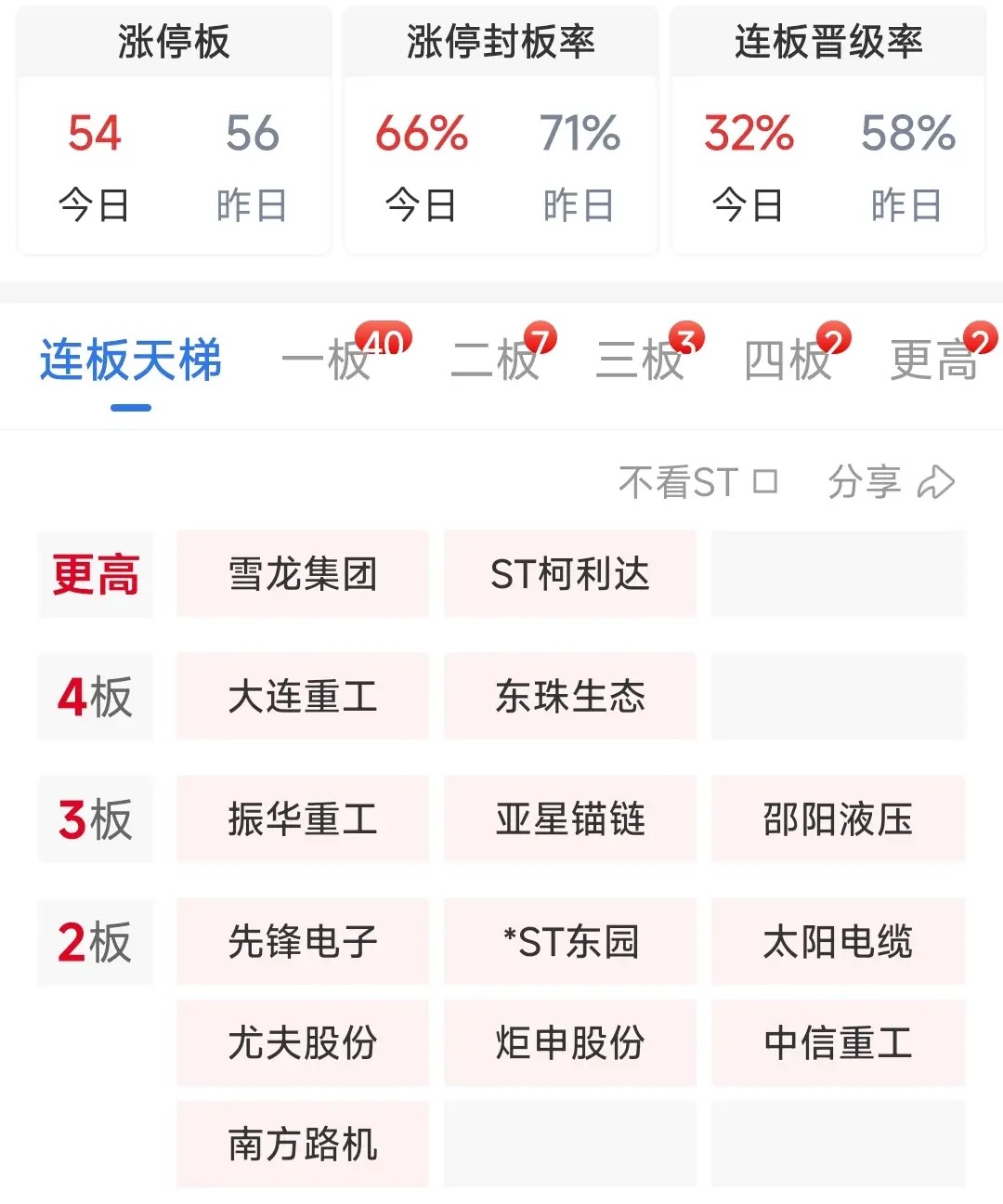Open *ST东园 stock details
This screenshot has width=1003, height=1204.
coord(570,941)
